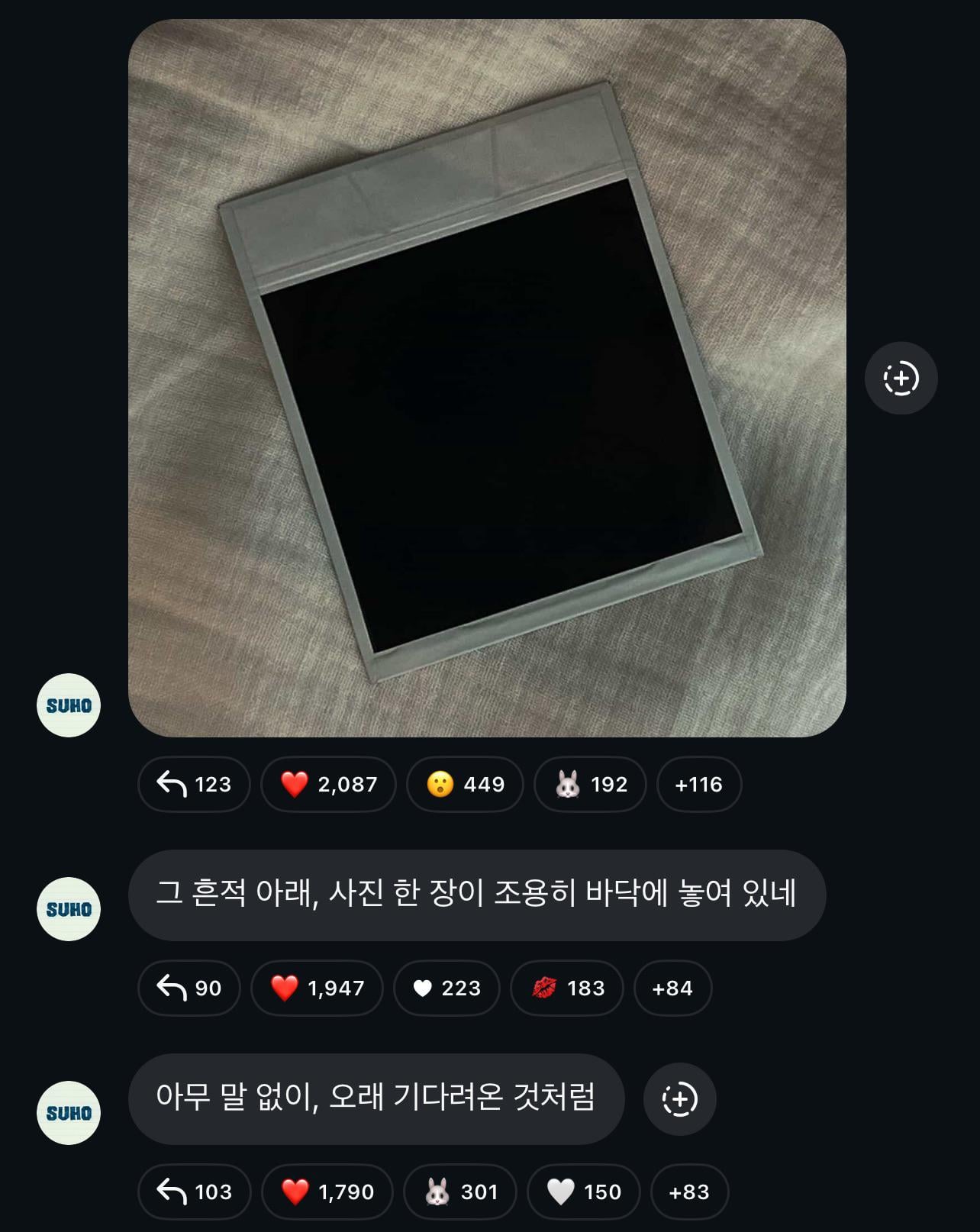Tap the white heart reaction with 223
Screen dimensions: 980x1232
click(x=446, y=988)
